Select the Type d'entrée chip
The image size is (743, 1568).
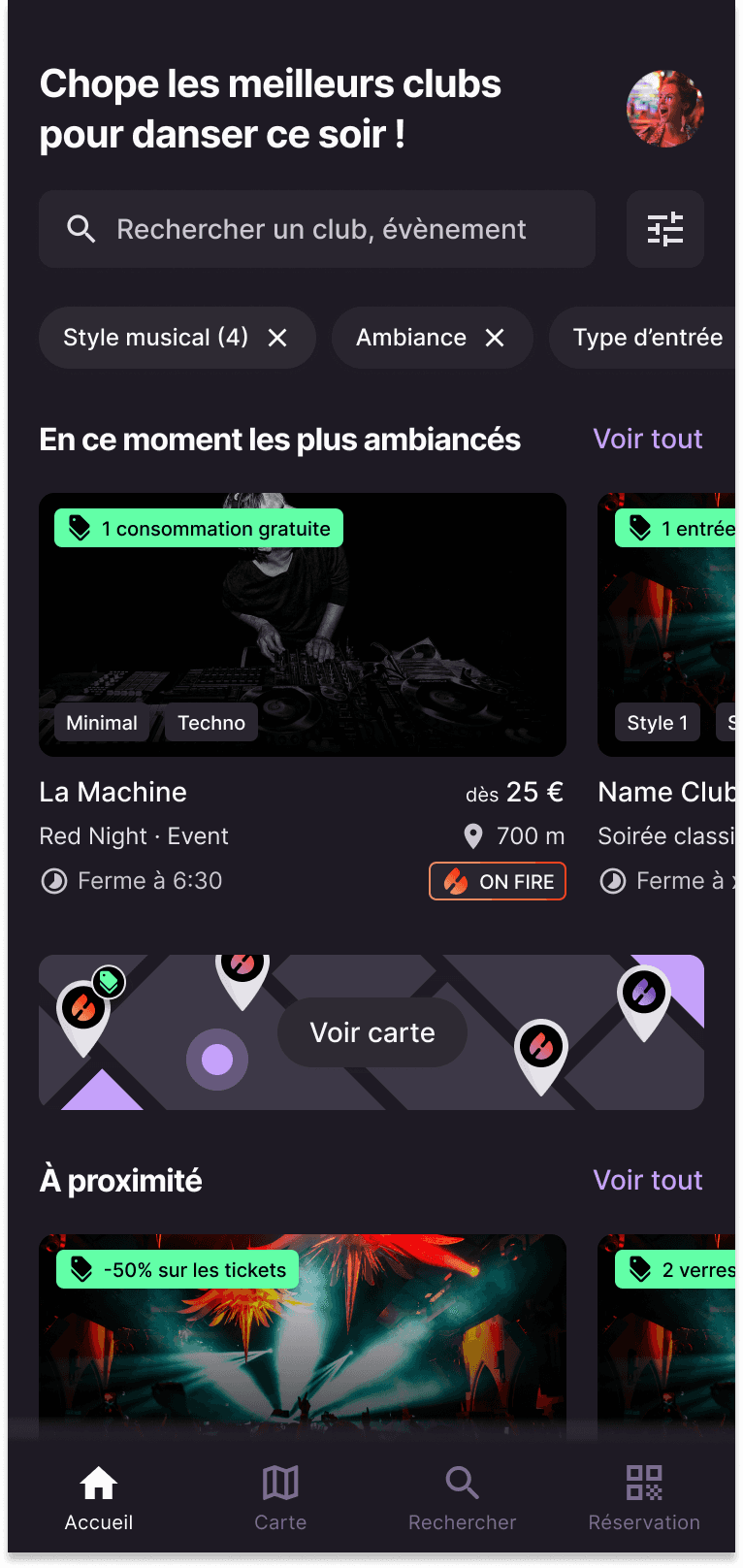[647, 338]
